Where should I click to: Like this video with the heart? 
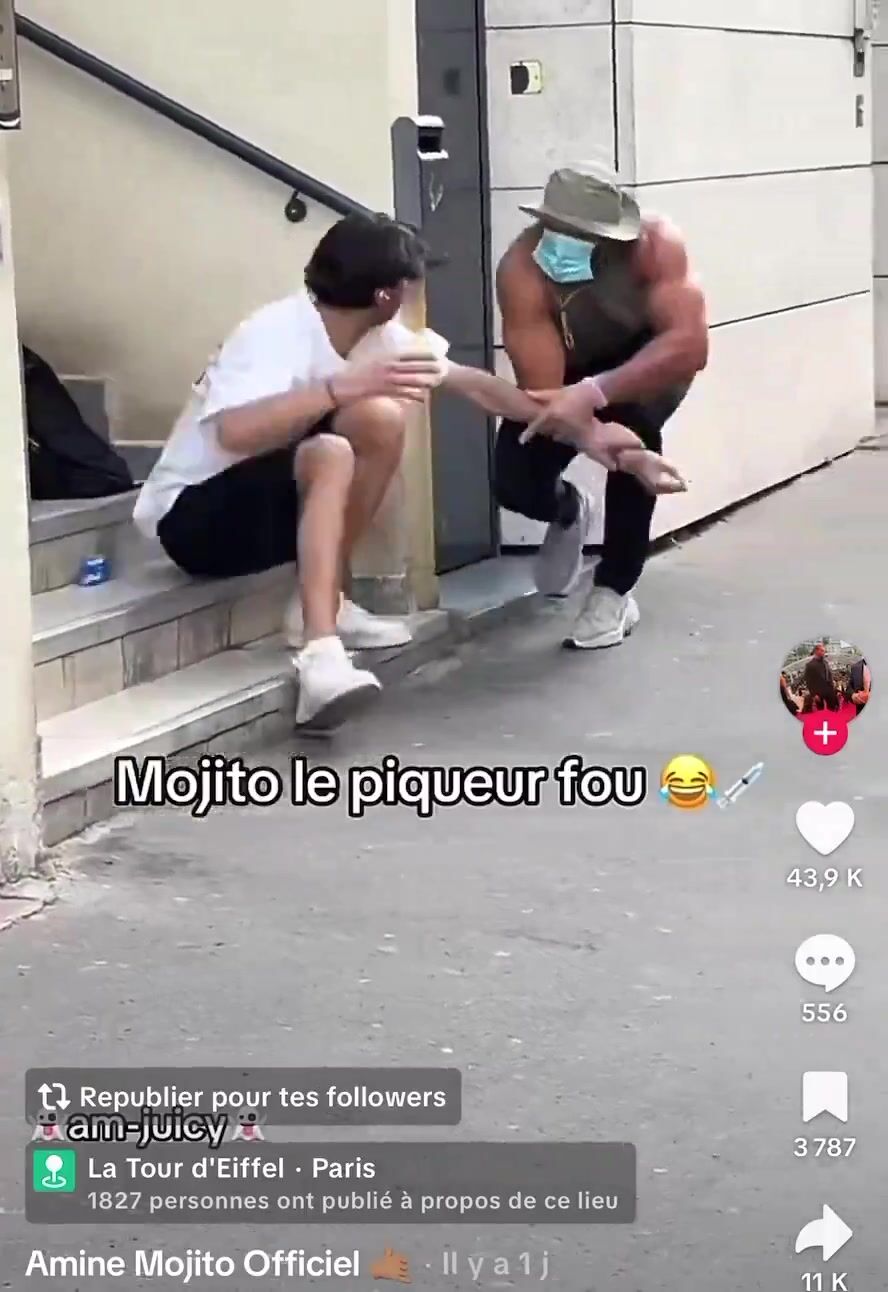pyautogui.click(x=824, y=828)
